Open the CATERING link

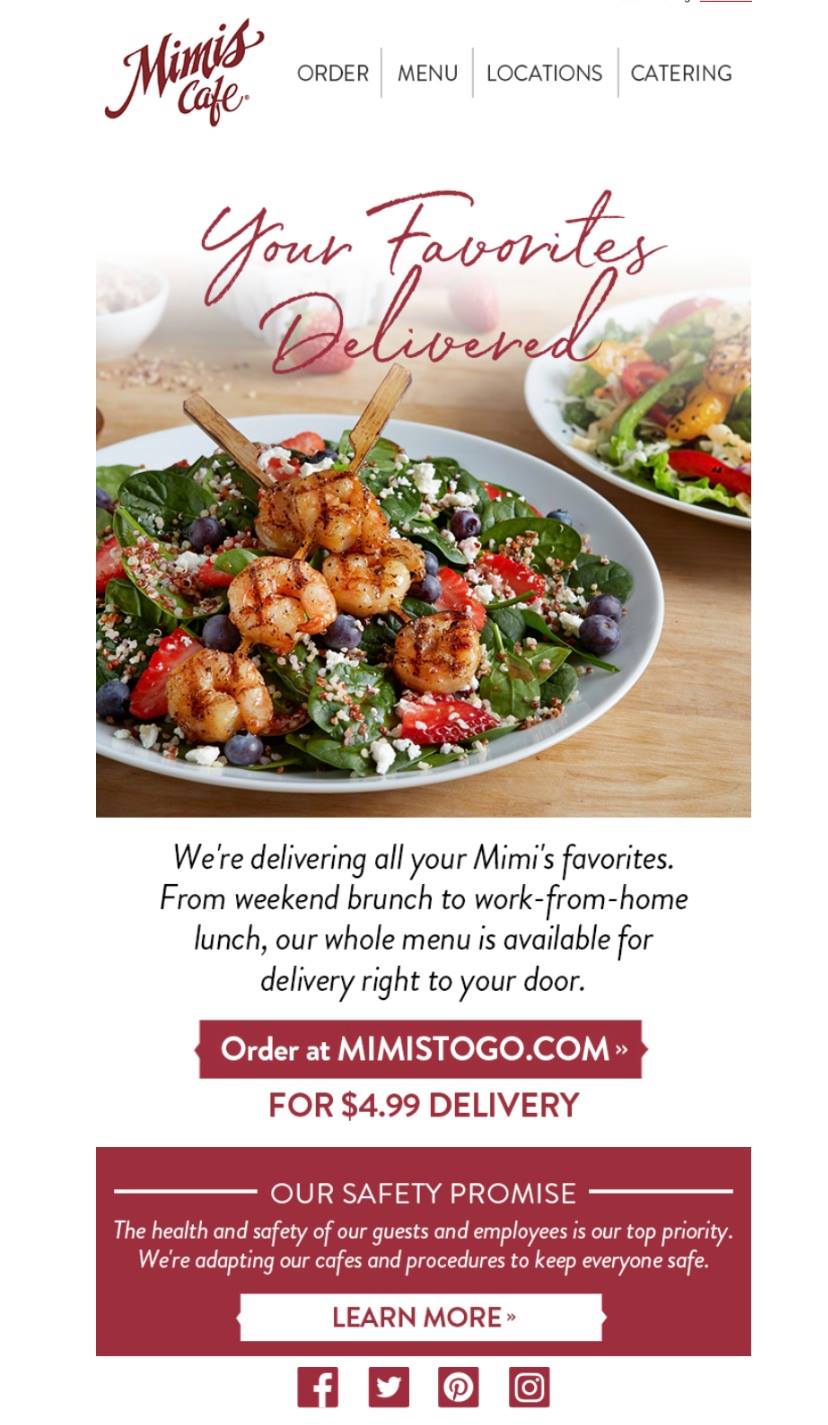(681, 73)
